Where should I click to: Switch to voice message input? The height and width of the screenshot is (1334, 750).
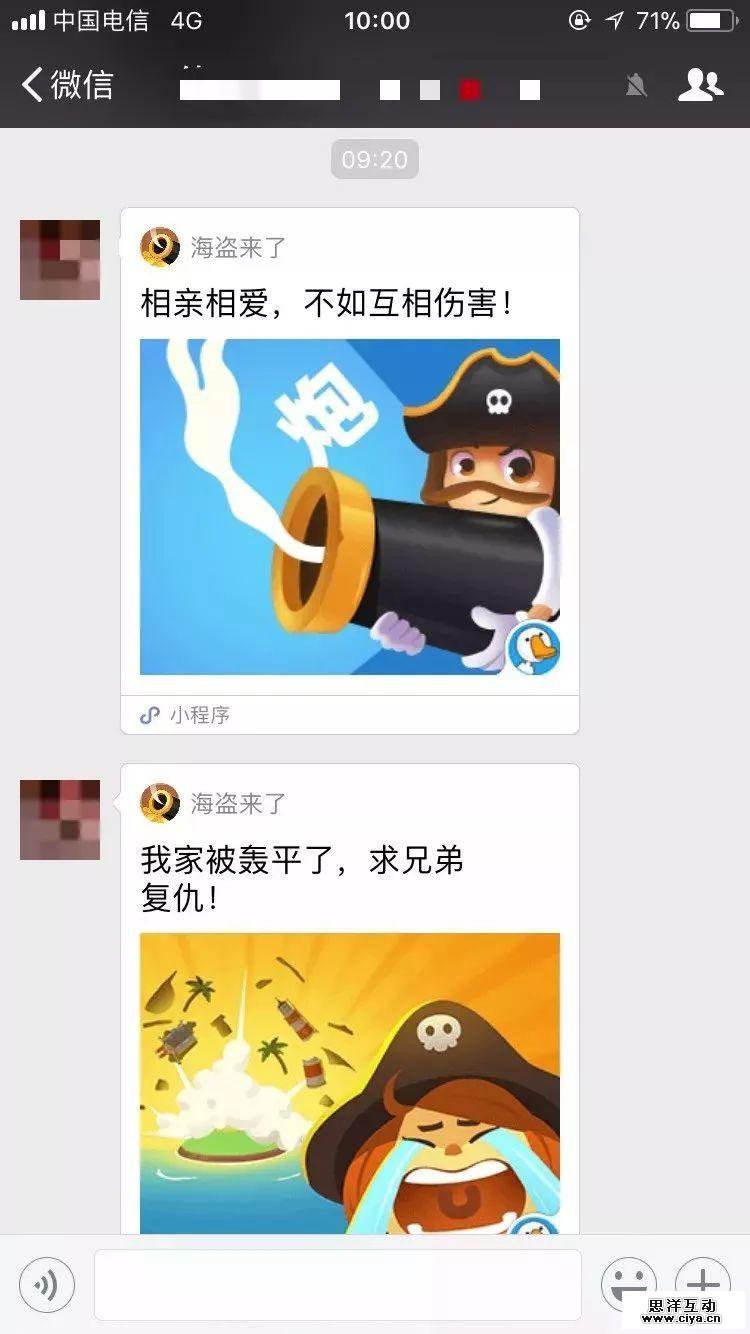[x=47, y=1285]
